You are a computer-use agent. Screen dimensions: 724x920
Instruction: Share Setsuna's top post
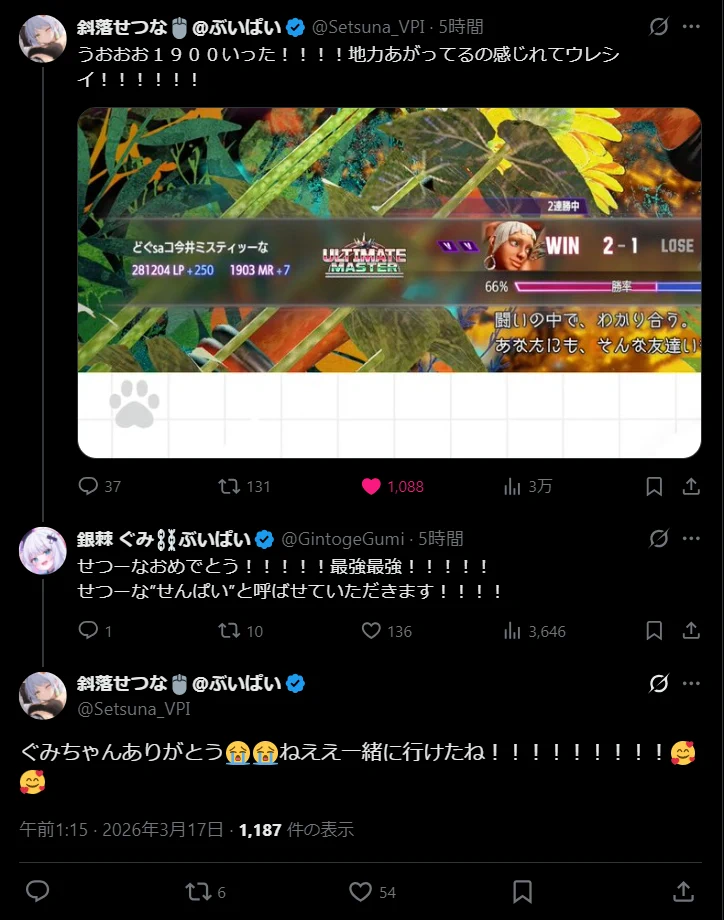point(690,486)
